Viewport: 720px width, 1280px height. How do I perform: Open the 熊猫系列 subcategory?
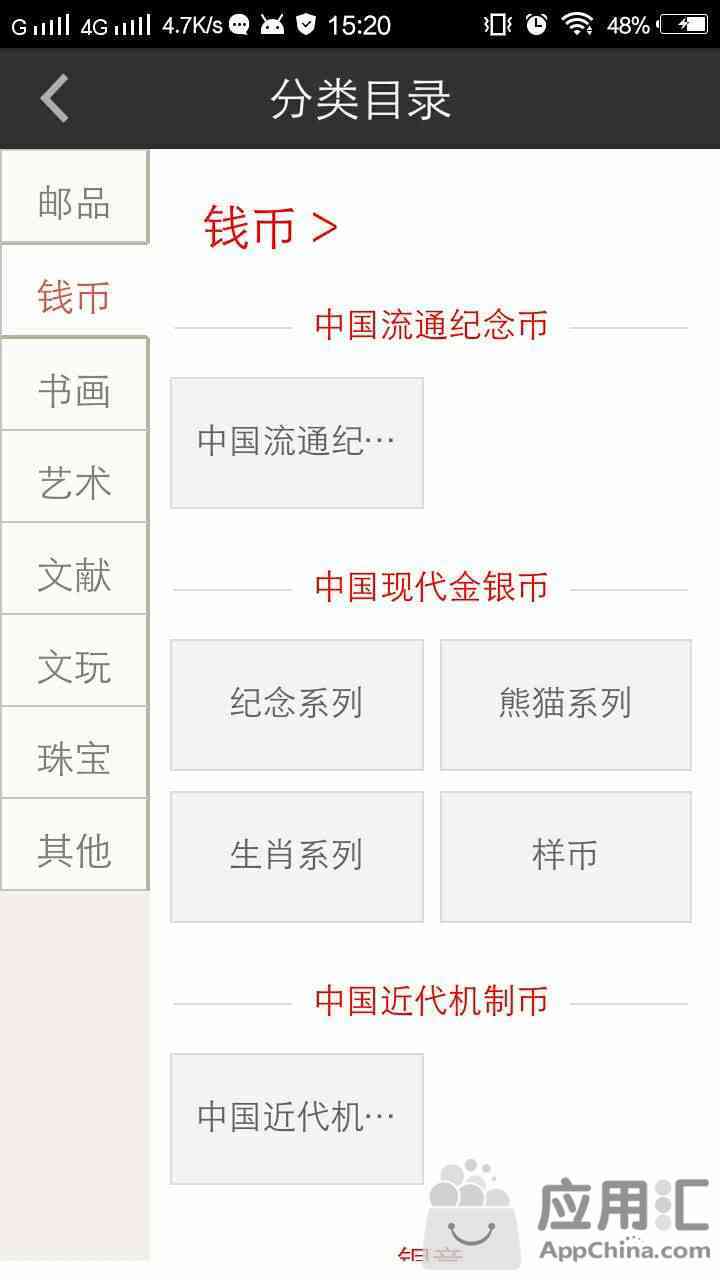click(x=566, y=705)
